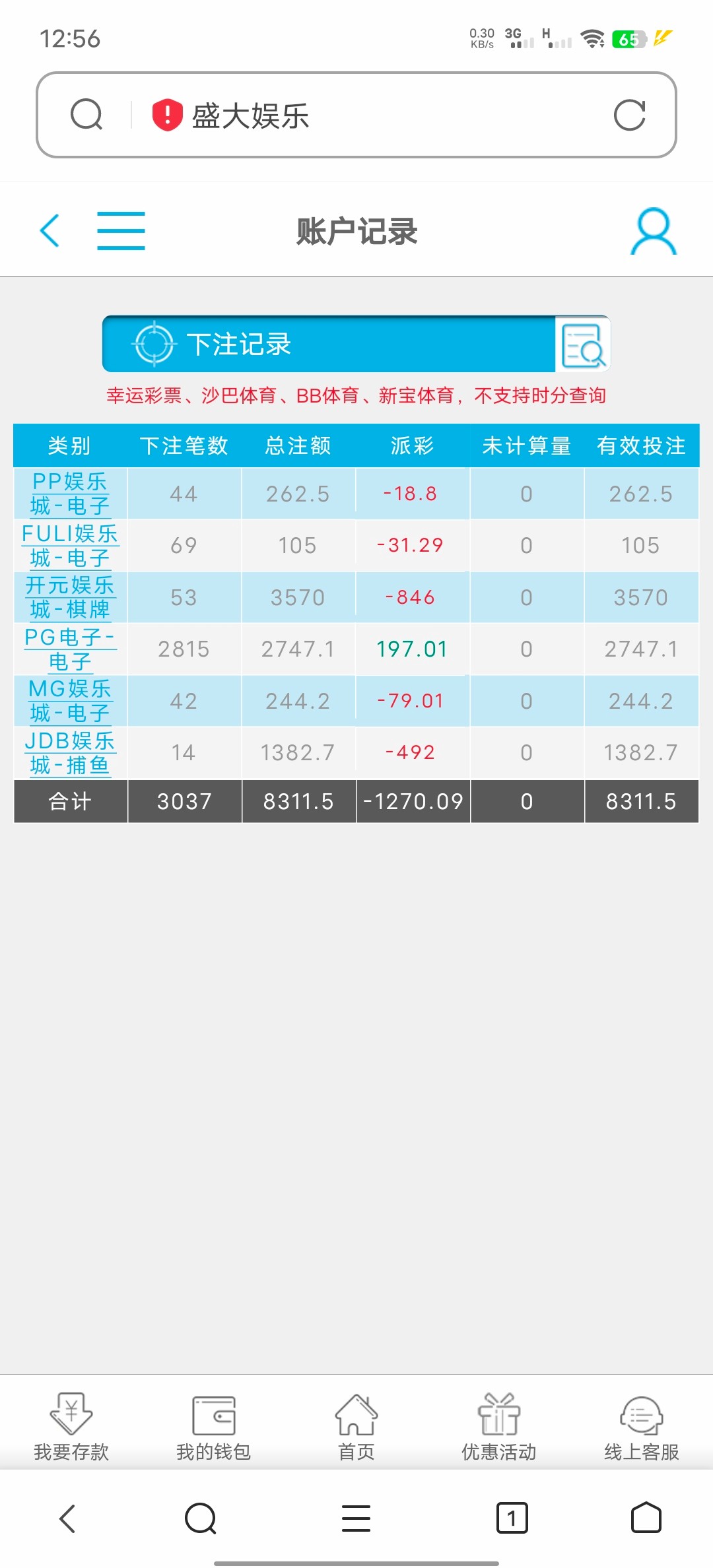
Task: Select 开元娱乐城-棋牌 category
Action: point(69,597)
